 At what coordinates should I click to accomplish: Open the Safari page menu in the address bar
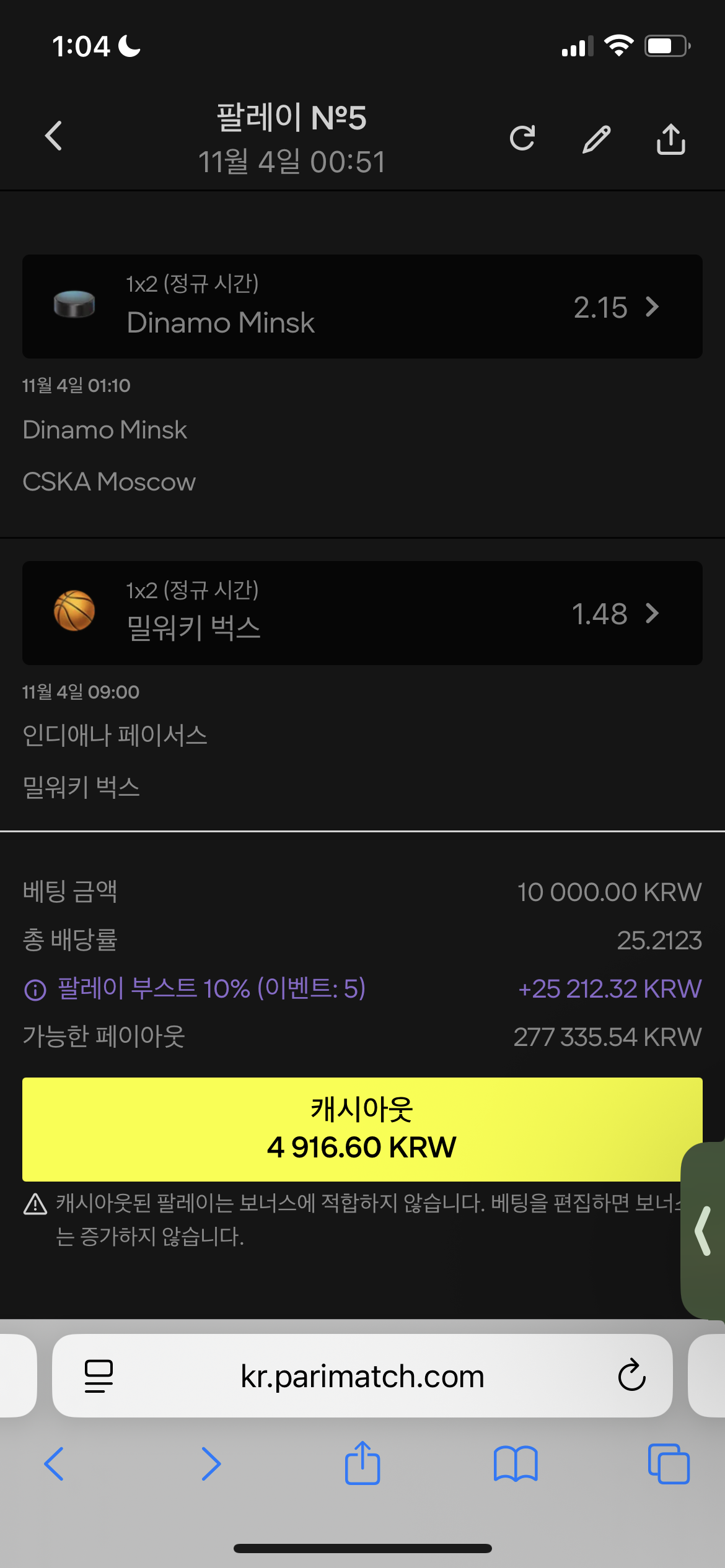point(99,1377)
